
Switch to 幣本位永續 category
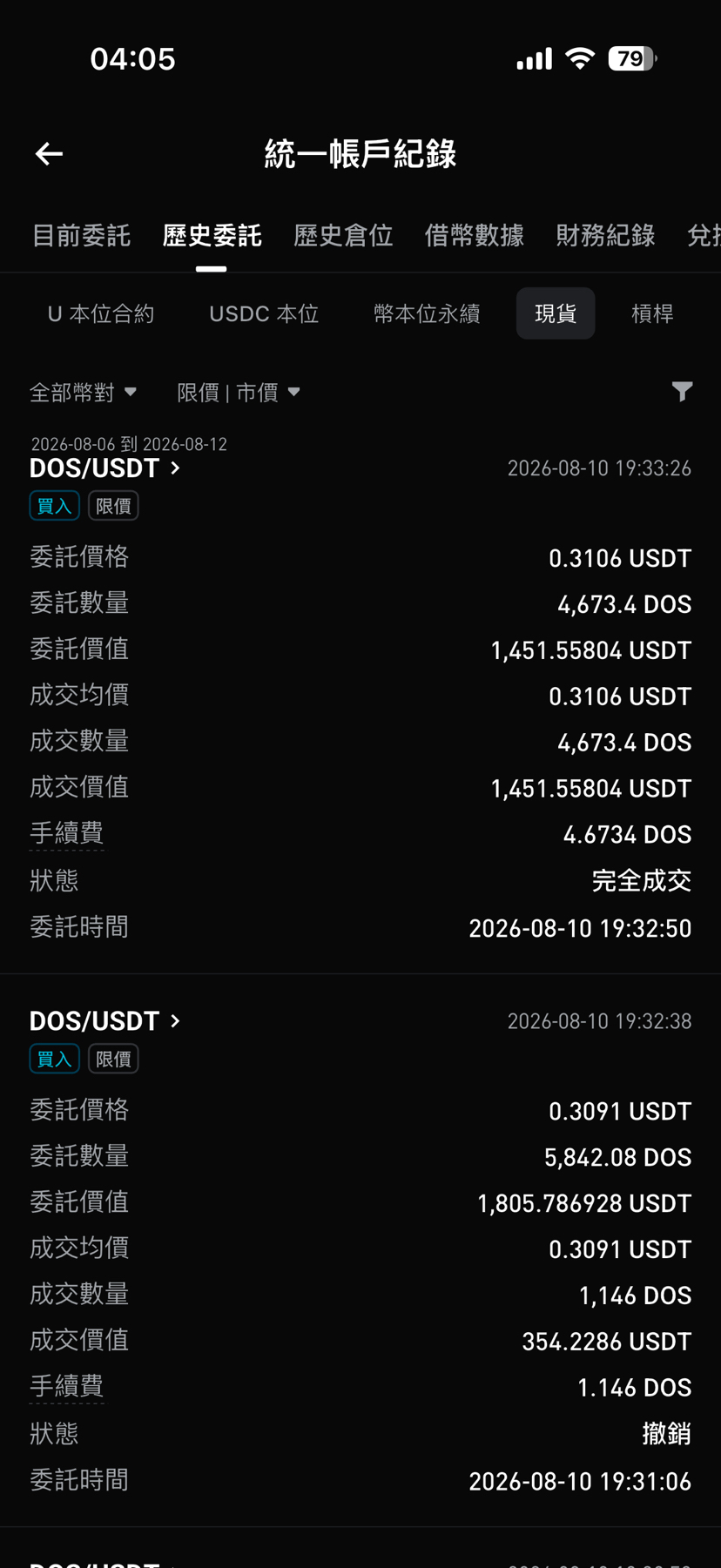[427, 313]
